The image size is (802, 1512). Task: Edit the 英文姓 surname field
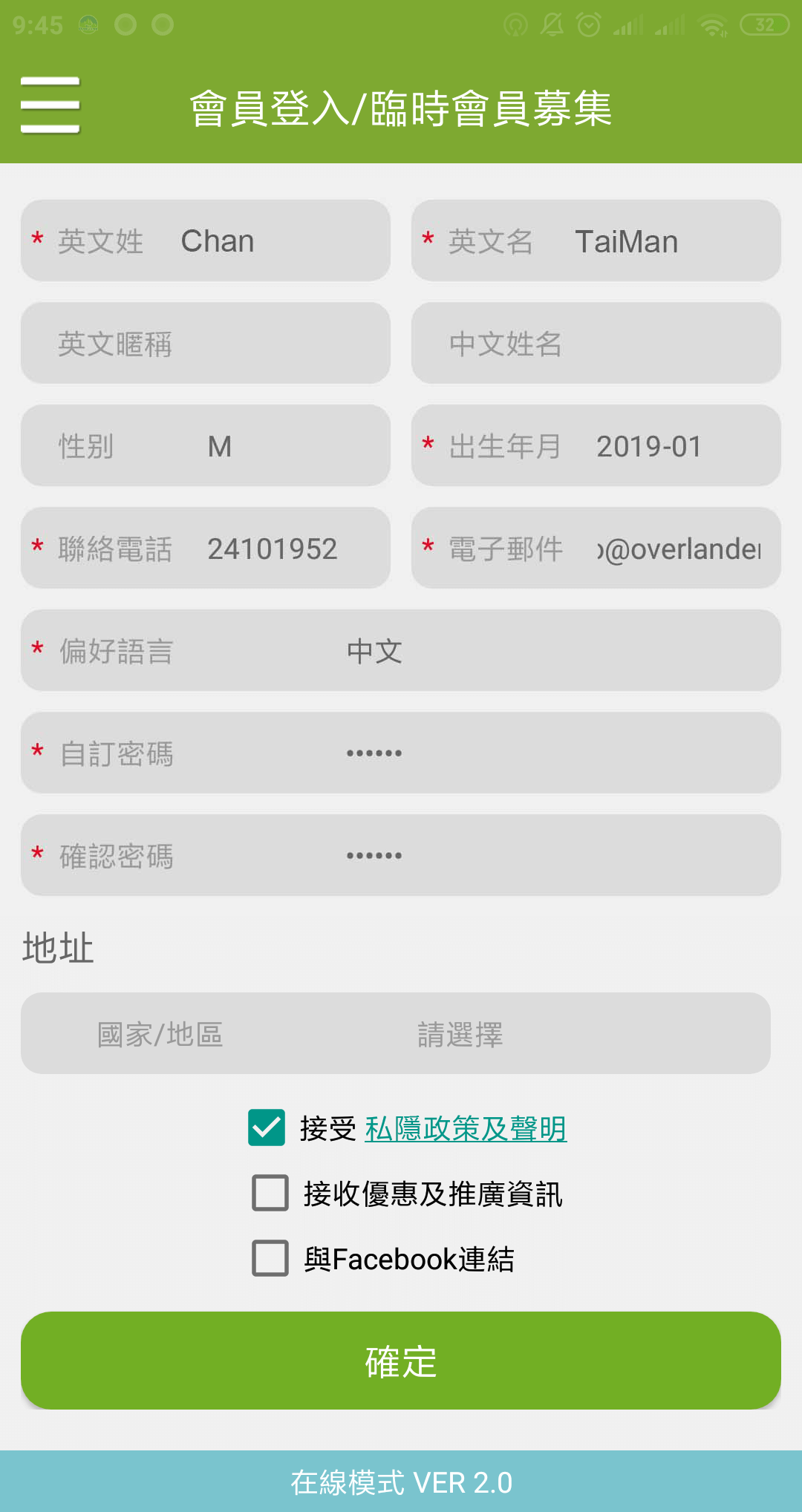tap(206, 240)
